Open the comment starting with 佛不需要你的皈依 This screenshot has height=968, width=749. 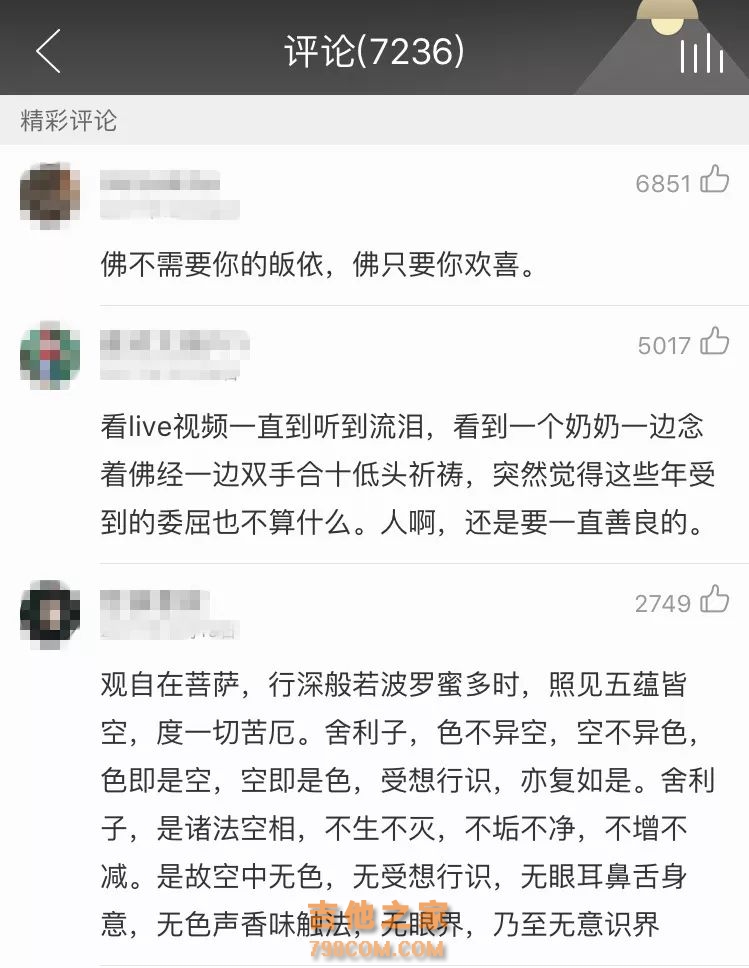(x=320, y=264)
